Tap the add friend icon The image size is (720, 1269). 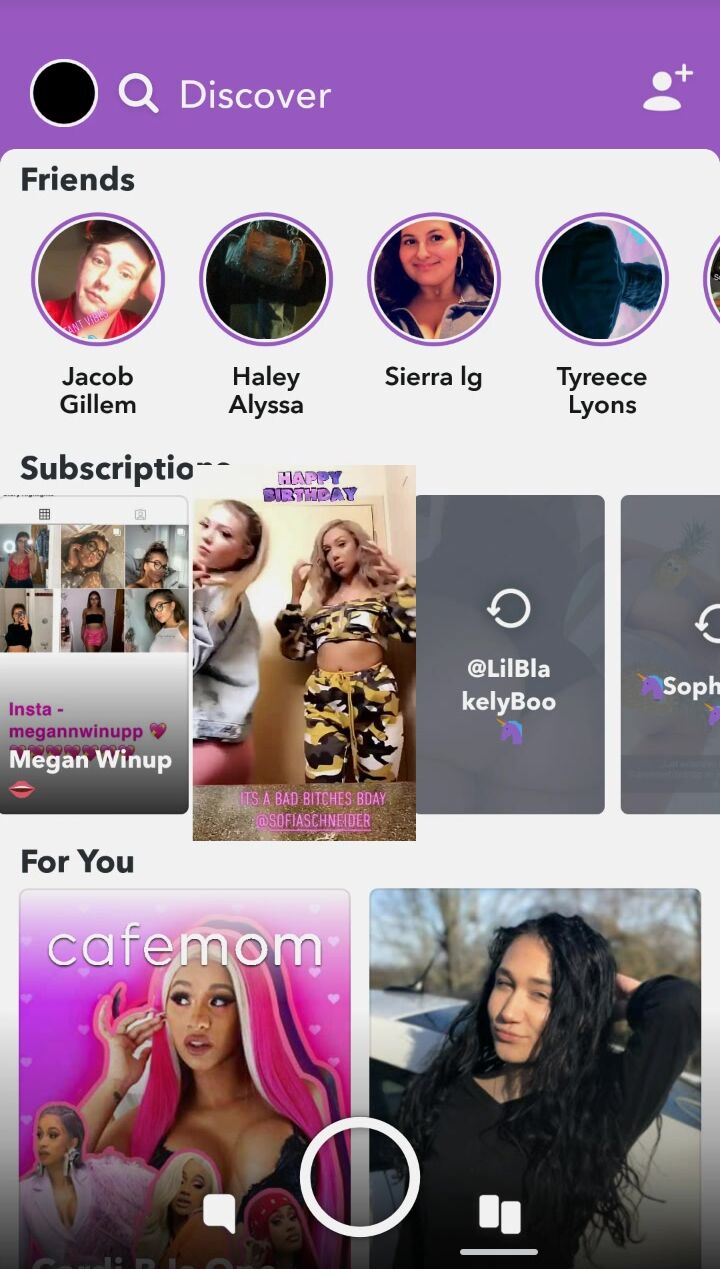pyautogui.click(x=667, y=89)
